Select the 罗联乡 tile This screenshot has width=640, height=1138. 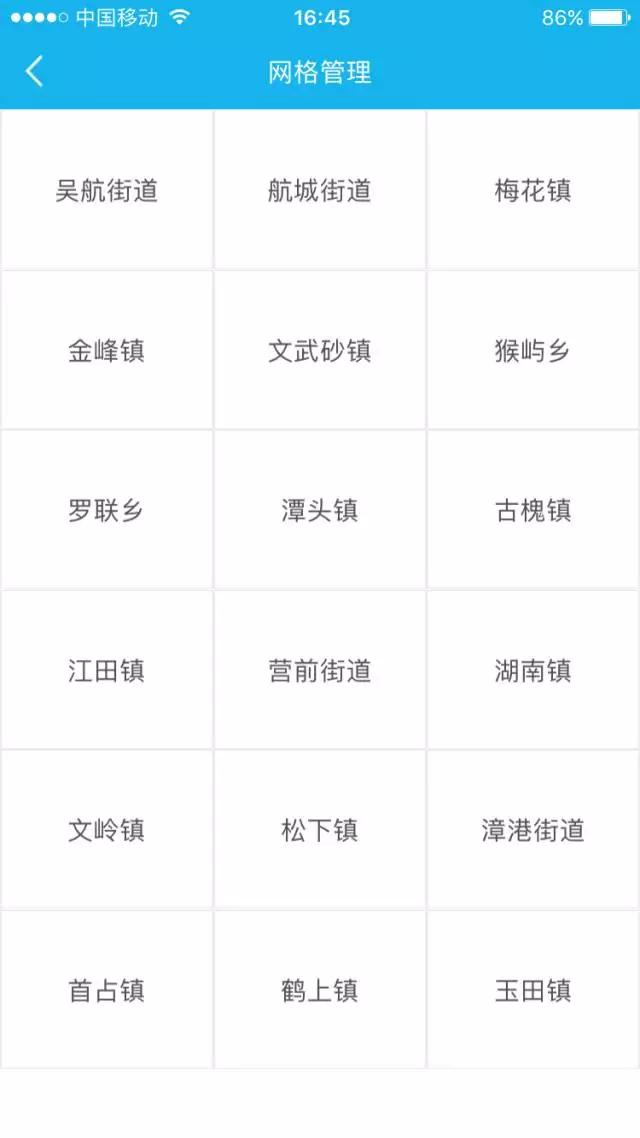(107, 510)
